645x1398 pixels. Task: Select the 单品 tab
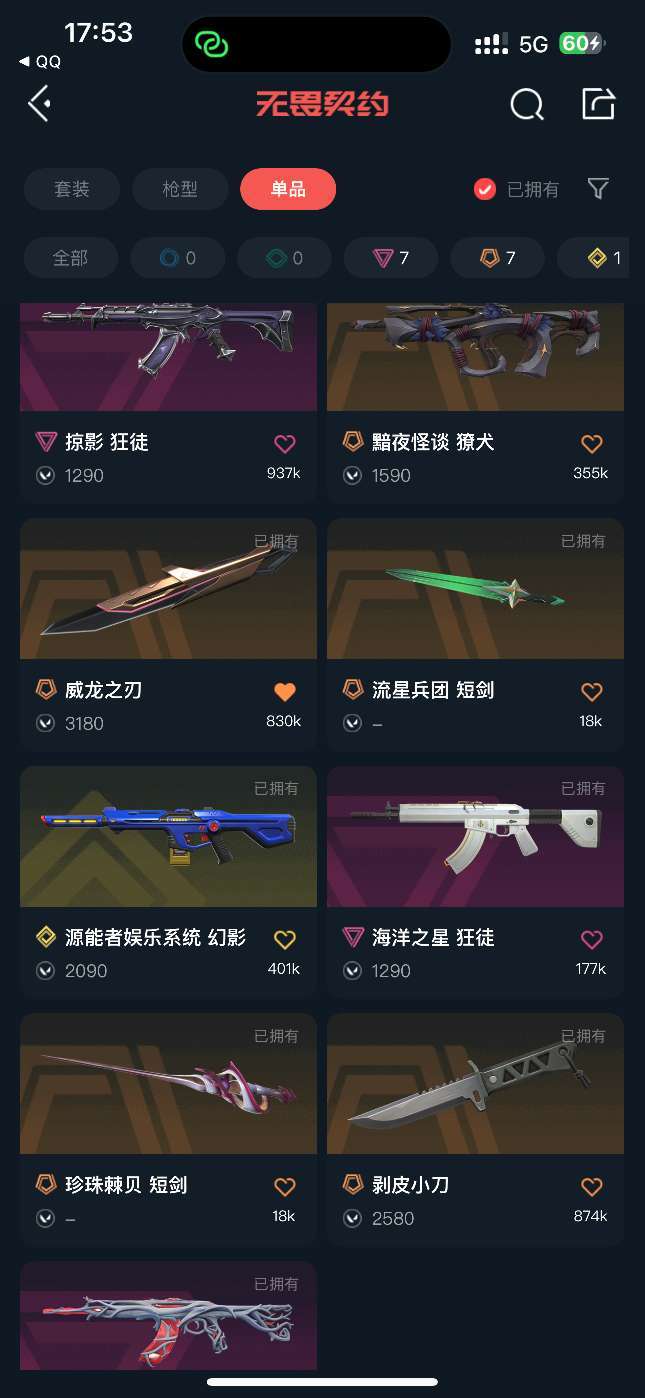coord(288,189)
